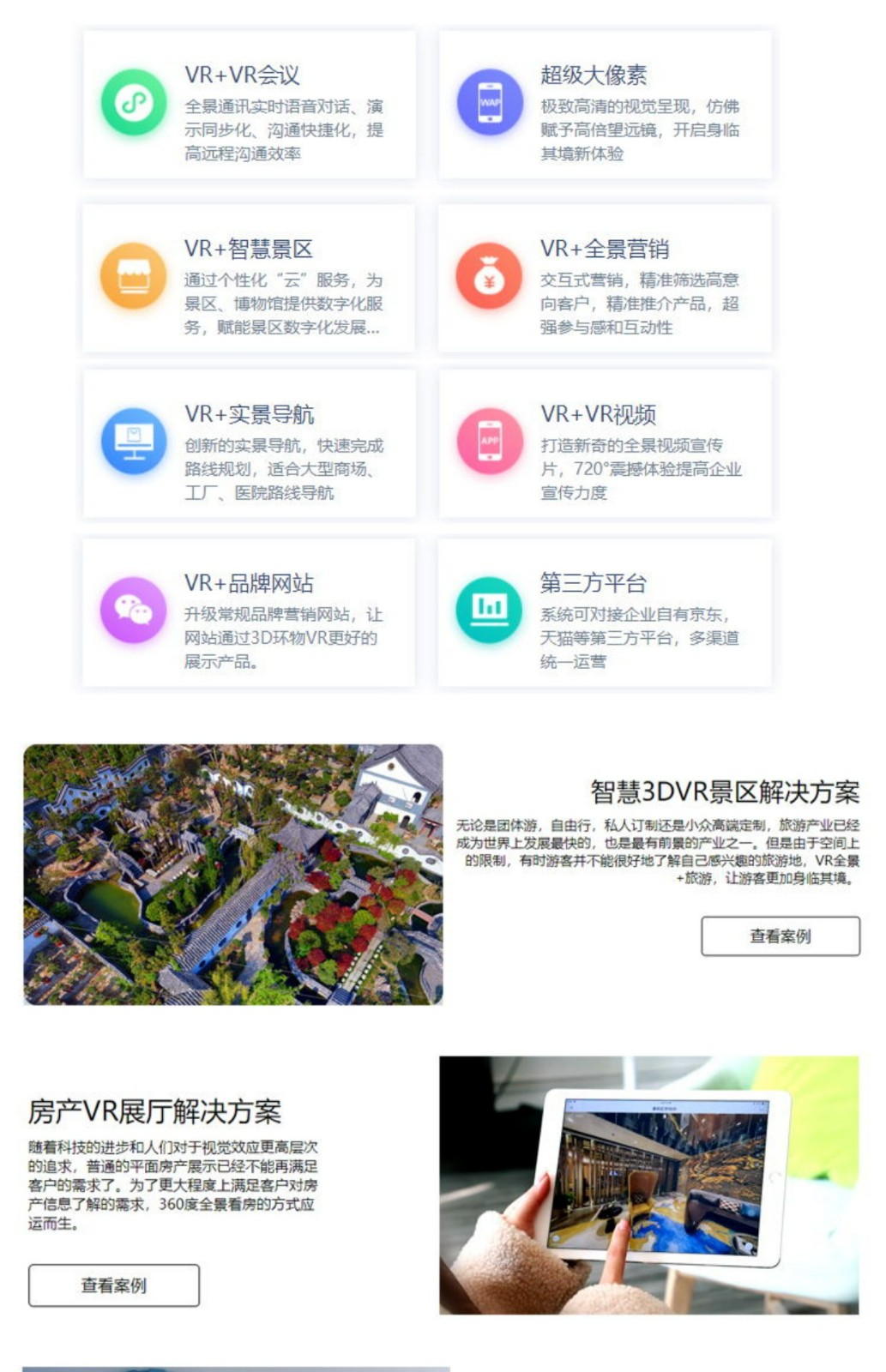Open the 超级大像素 card
The image size is (886, 1372).
click(605, 105)
